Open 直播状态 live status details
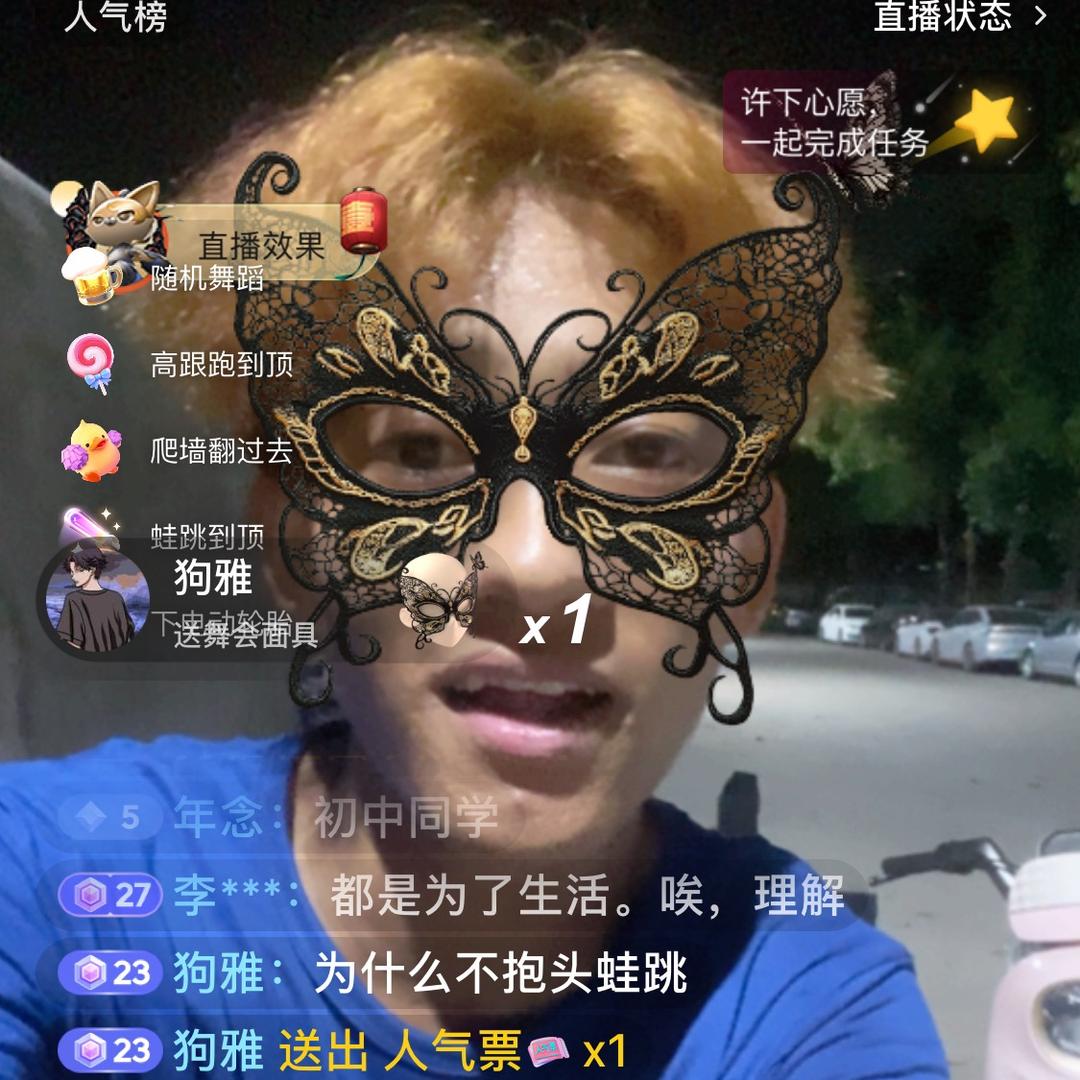Screen dimensions: 1080x1080 point(958,16)
